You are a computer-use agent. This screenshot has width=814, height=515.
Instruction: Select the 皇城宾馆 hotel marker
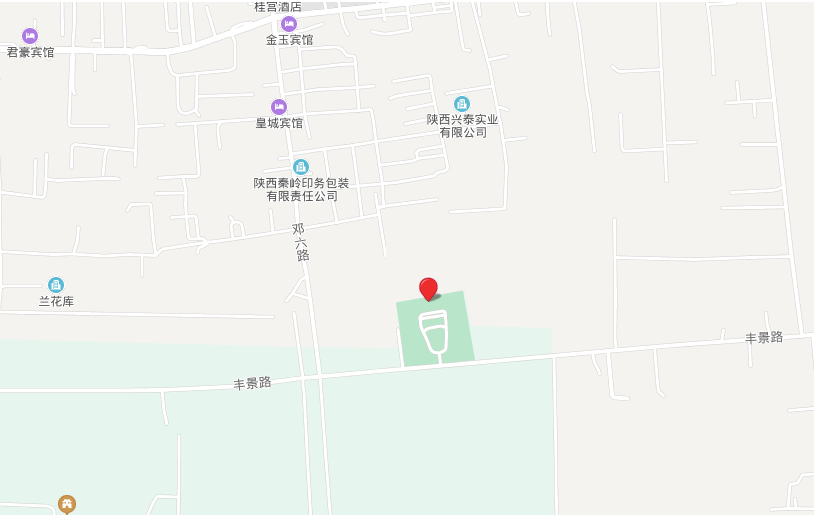pos(279,107)
